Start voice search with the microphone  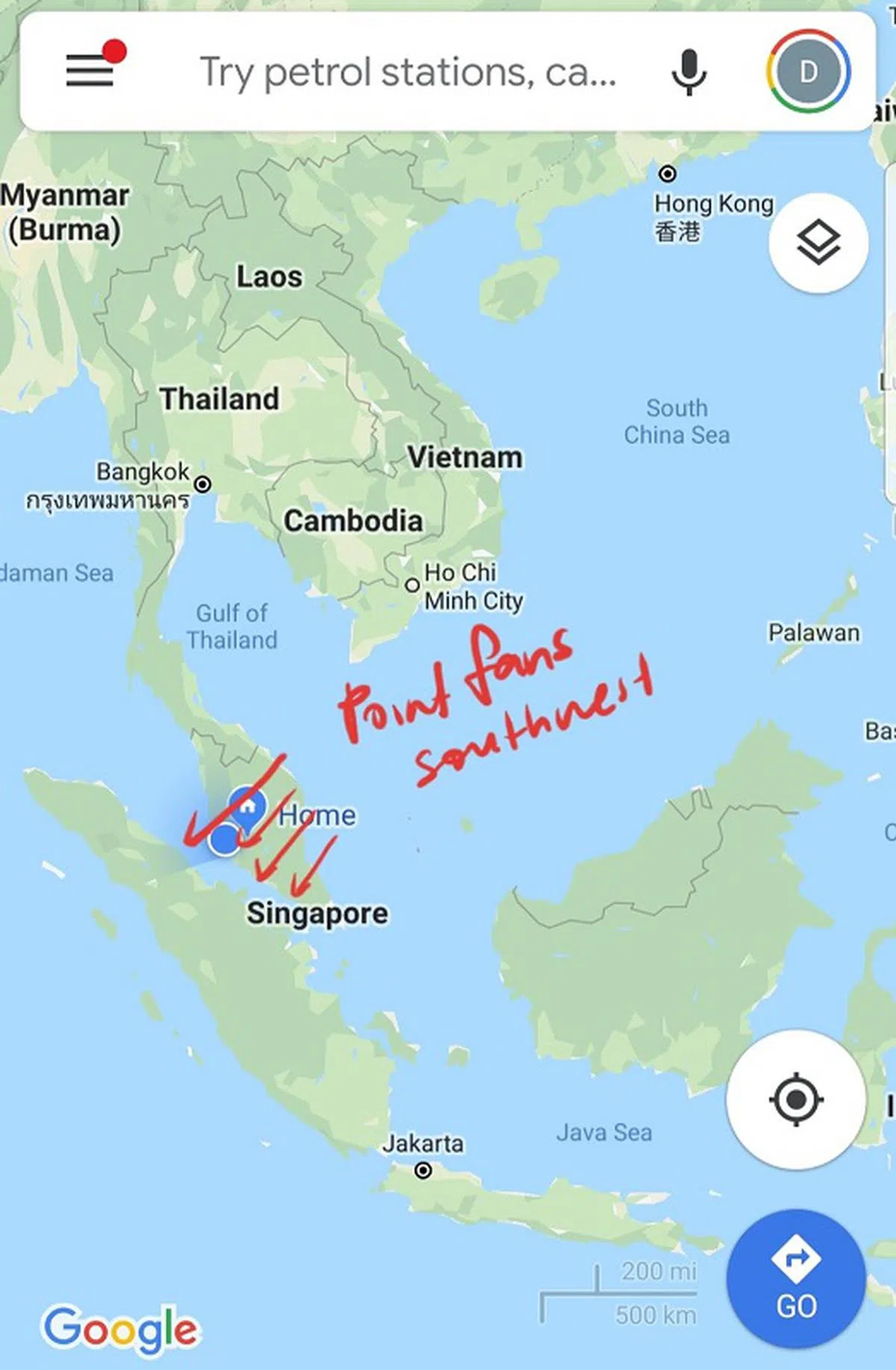688,72
